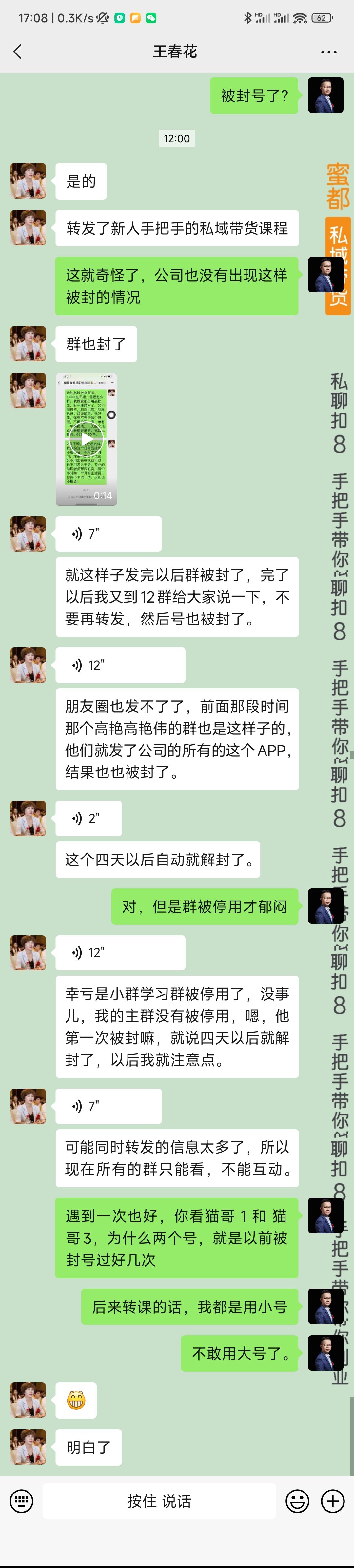Screen dimensions: 354x1568
Task: Tap the 按住 说话 hold-to-talk button
Action: tap(159, 1501)
